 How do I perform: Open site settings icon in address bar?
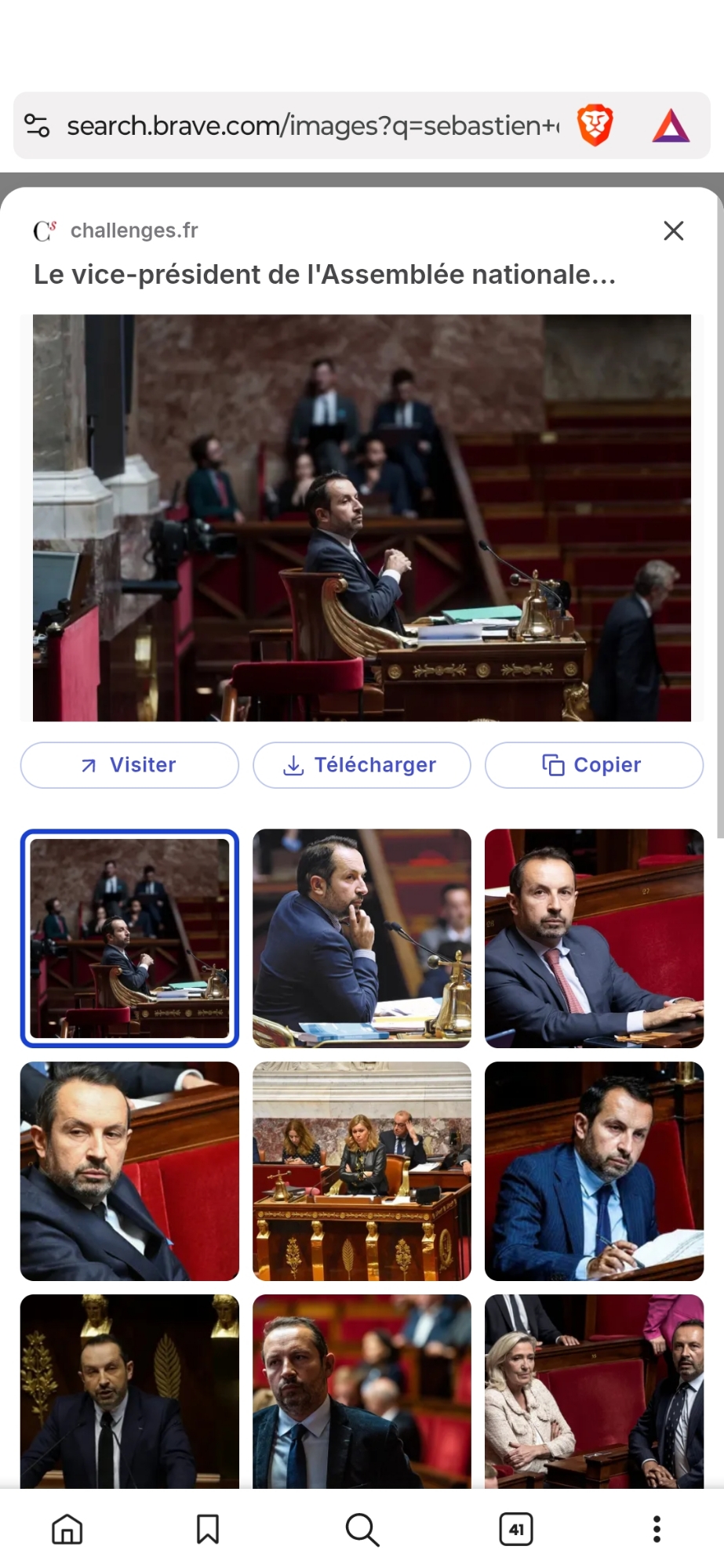coord(37,125)
